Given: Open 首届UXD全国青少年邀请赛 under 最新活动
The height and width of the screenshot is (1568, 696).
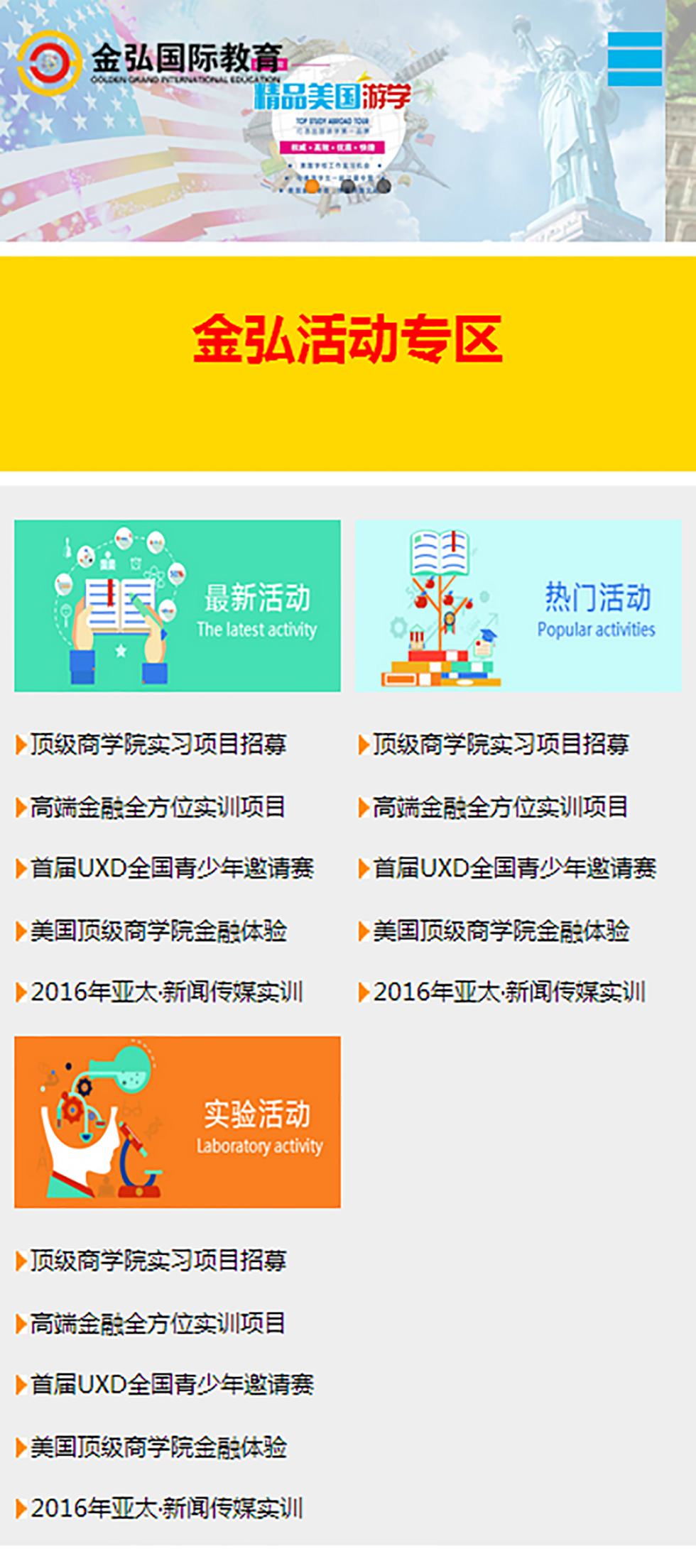Looking at the screenshot, I should pyautogui.click(x=171, y=868).
